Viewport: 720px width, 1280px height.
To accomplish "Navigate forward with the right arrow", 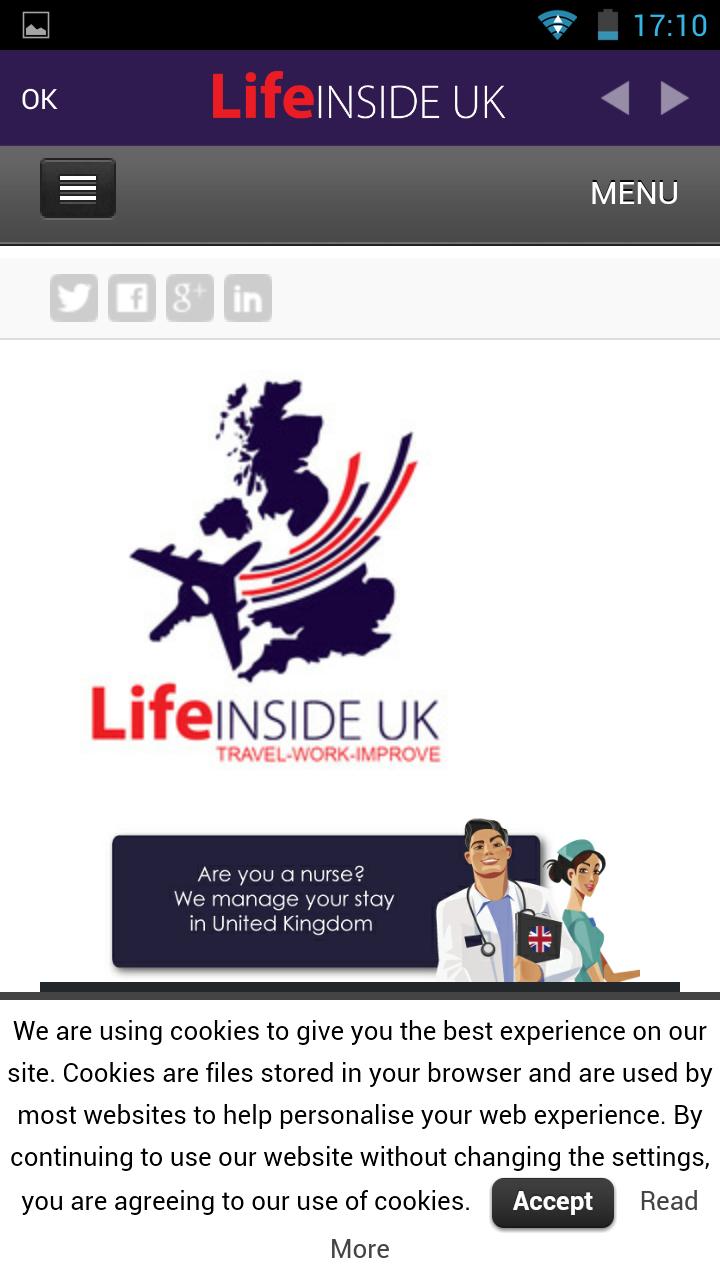I will point(674,97).
